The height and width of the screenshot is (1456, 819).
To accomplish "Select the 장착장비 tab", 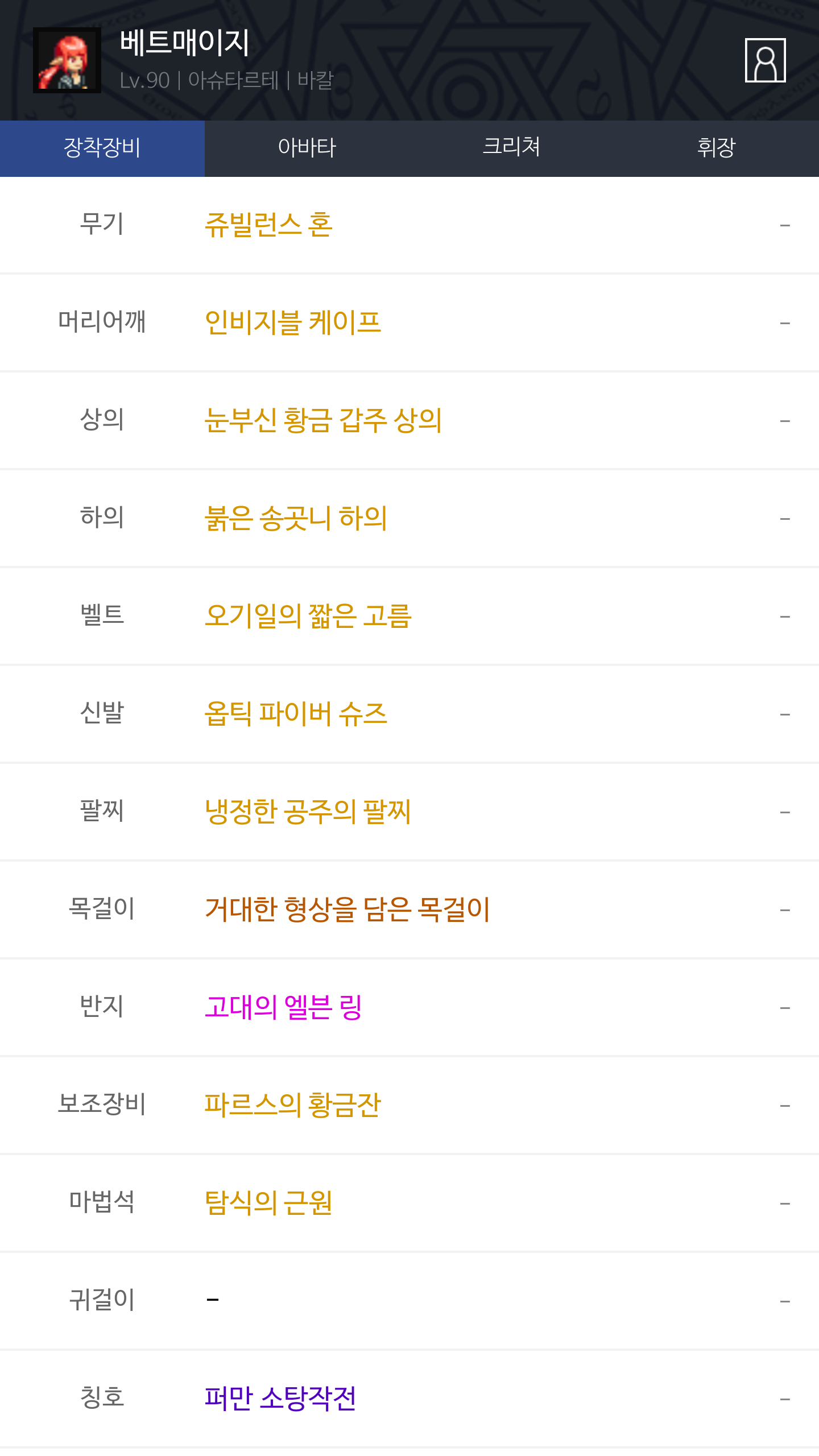I will pyautogui.click(x=102, y=148).
